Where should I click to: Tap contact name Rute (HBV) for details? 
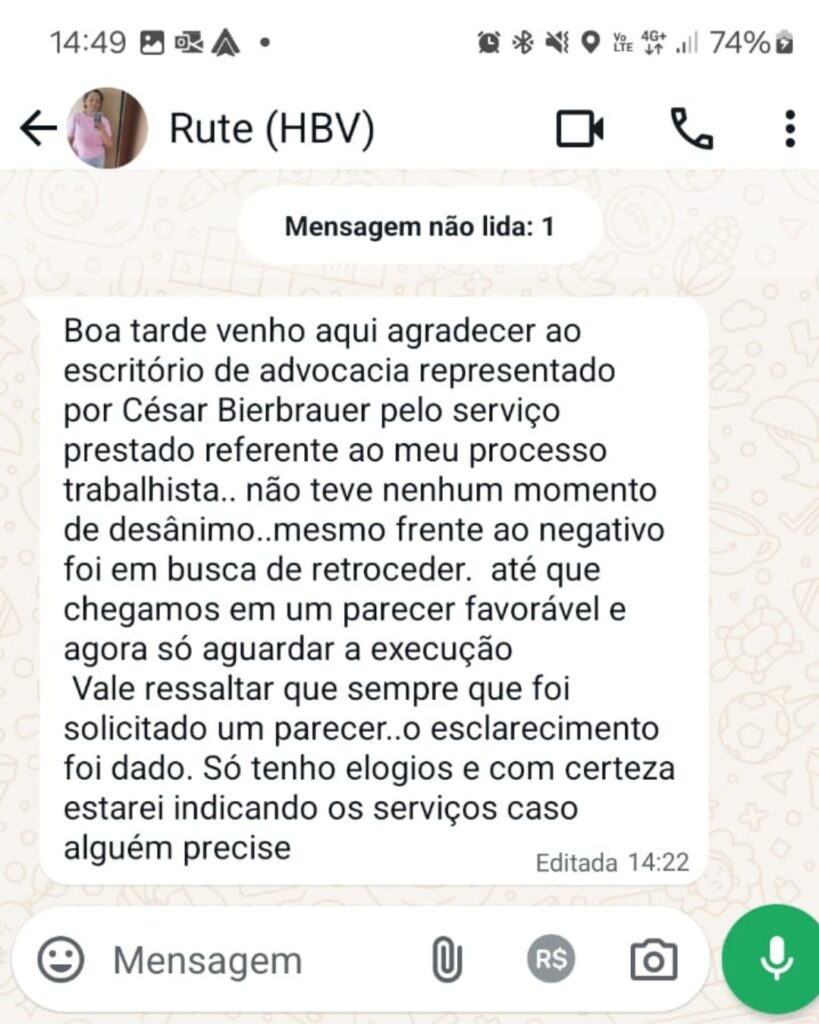point(271,128)
